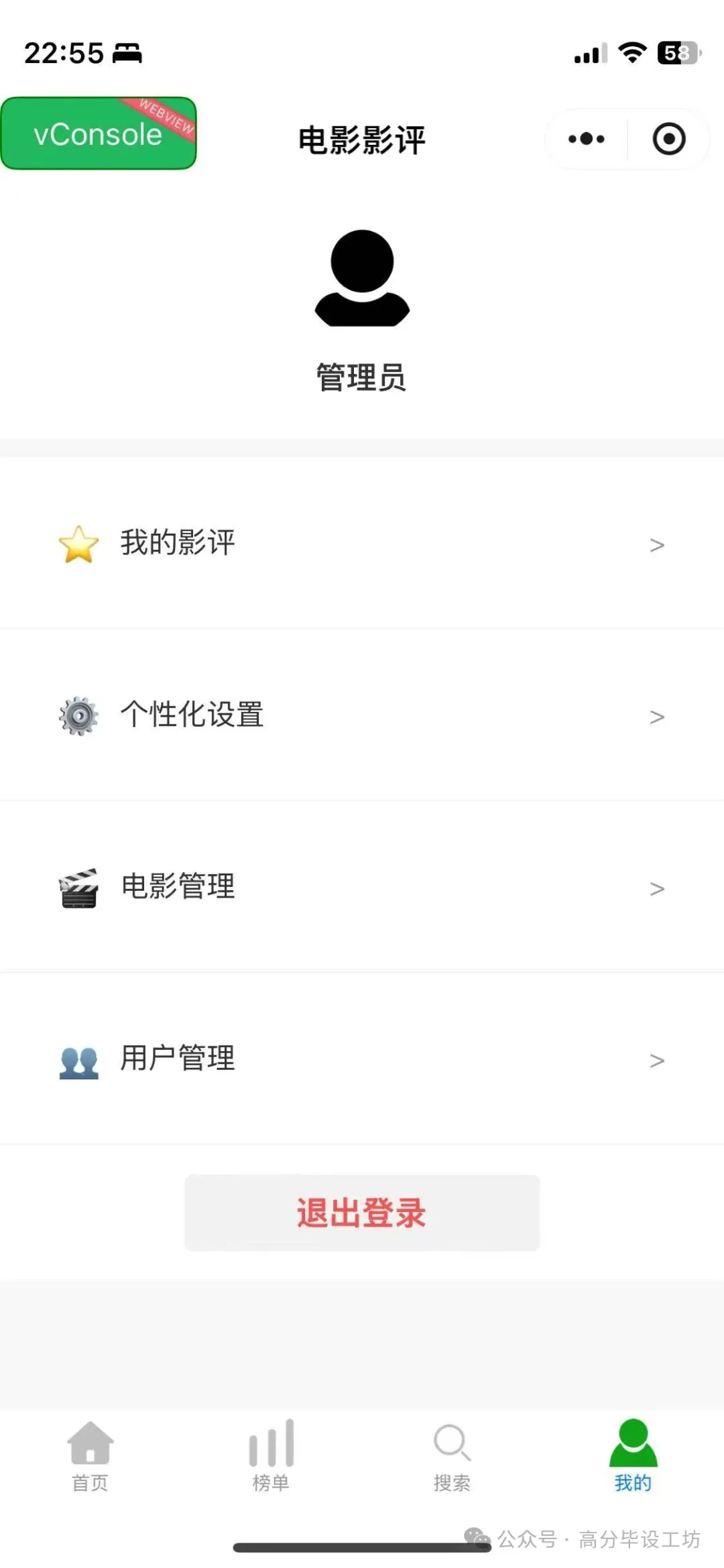Click the users icon beside 用户管理
The width and height of the screenshot is (724, 1568).
click(78, 1060)
